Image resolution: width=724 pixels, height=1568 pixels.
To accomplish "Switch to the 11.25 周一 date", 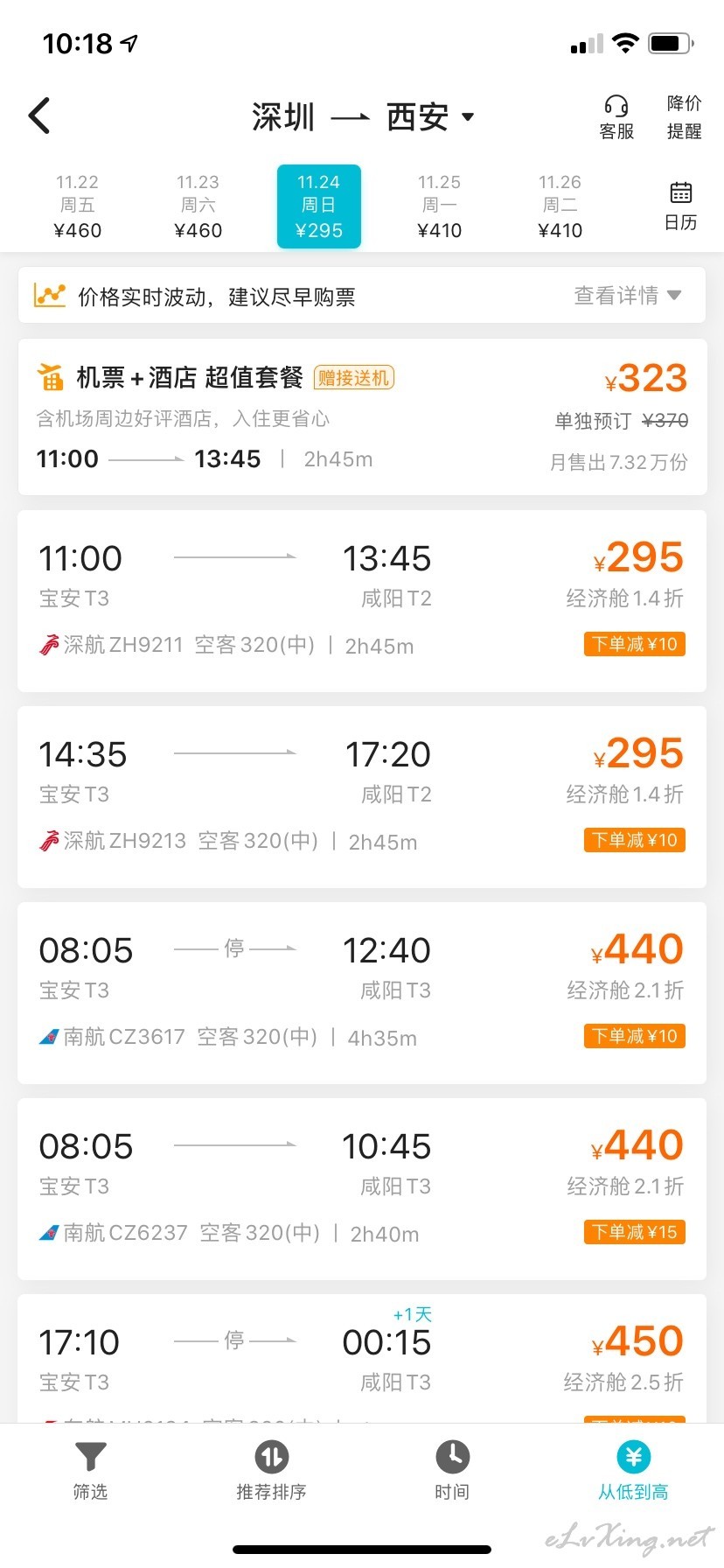I will click(440, 206).
